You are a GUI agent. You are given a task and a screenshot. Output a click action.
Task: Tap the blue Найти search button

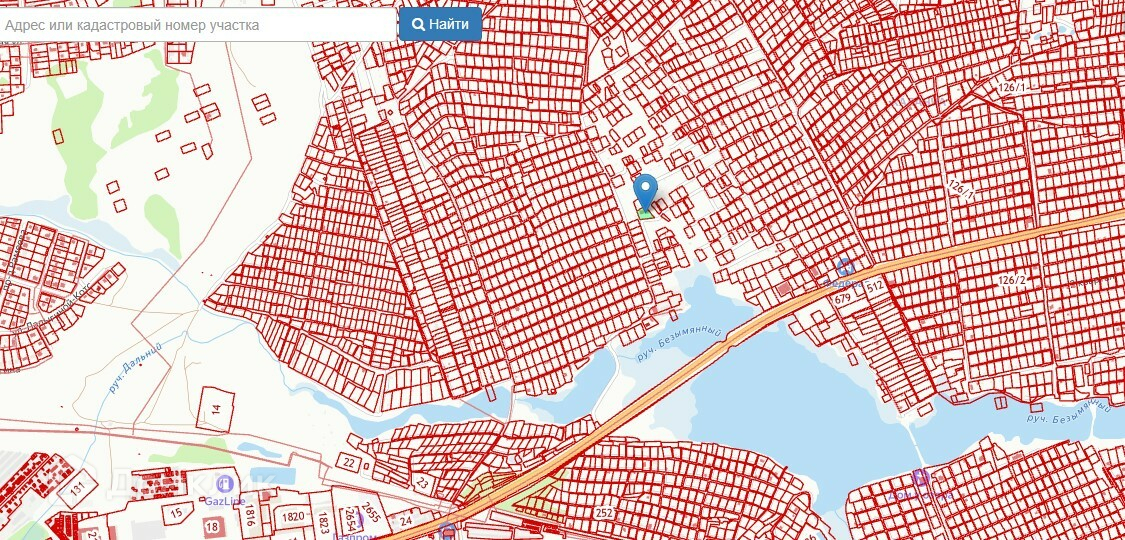coord(440,24)
